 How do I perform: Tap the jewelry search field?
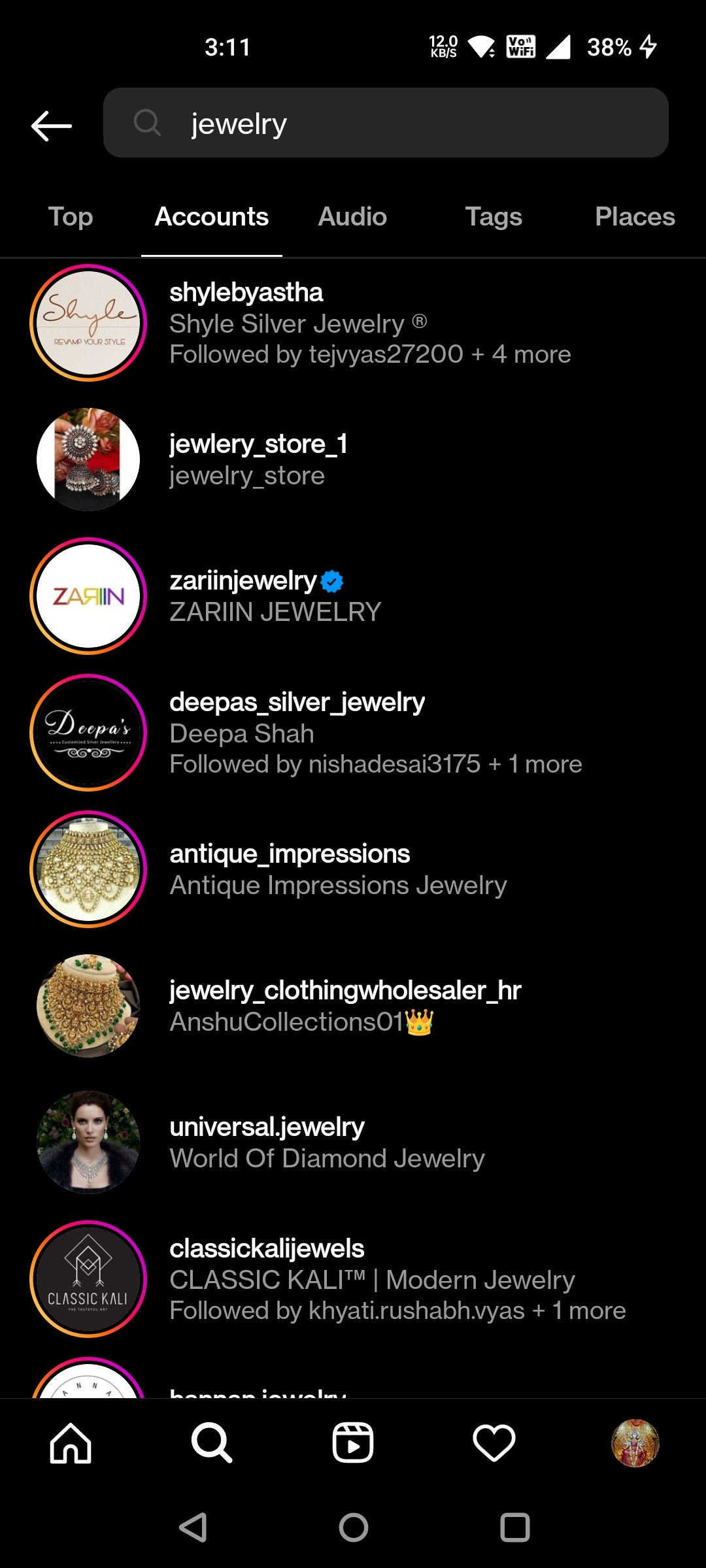click(386, 123)
